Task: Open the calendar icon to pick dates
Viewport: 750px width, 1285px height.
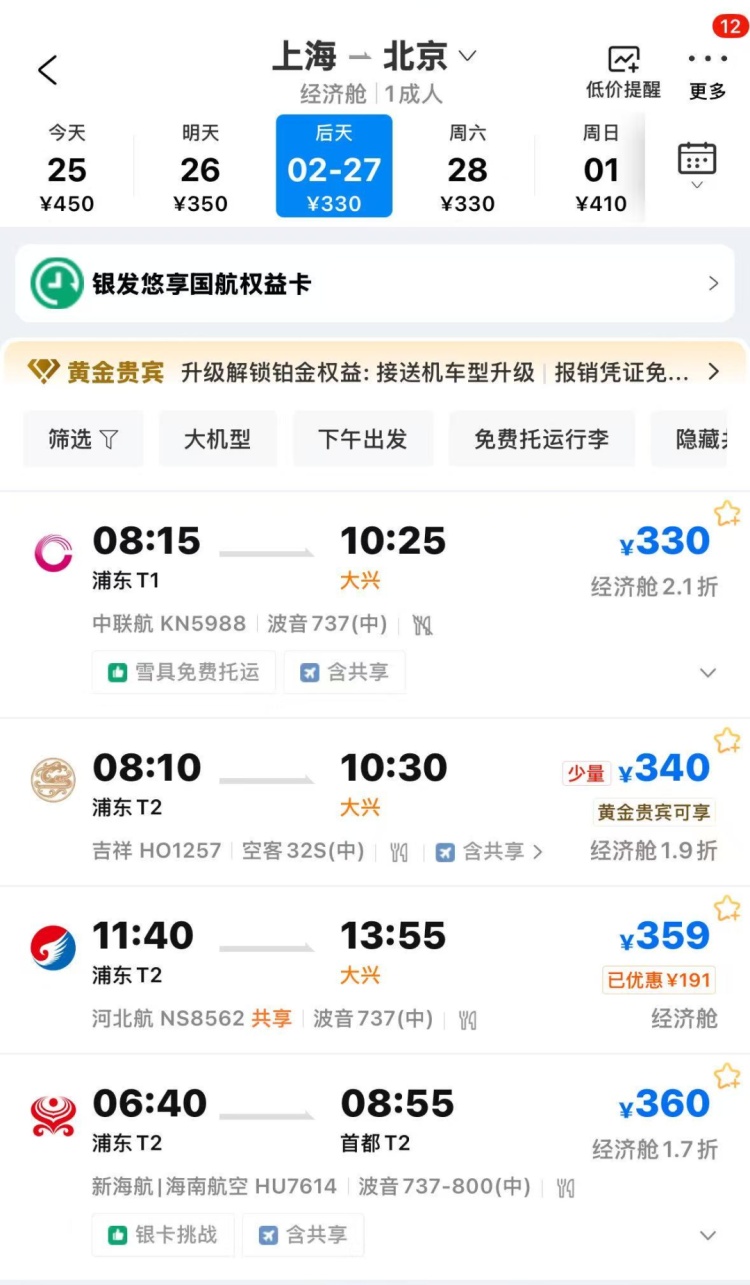Action: [x=697, y=160]
